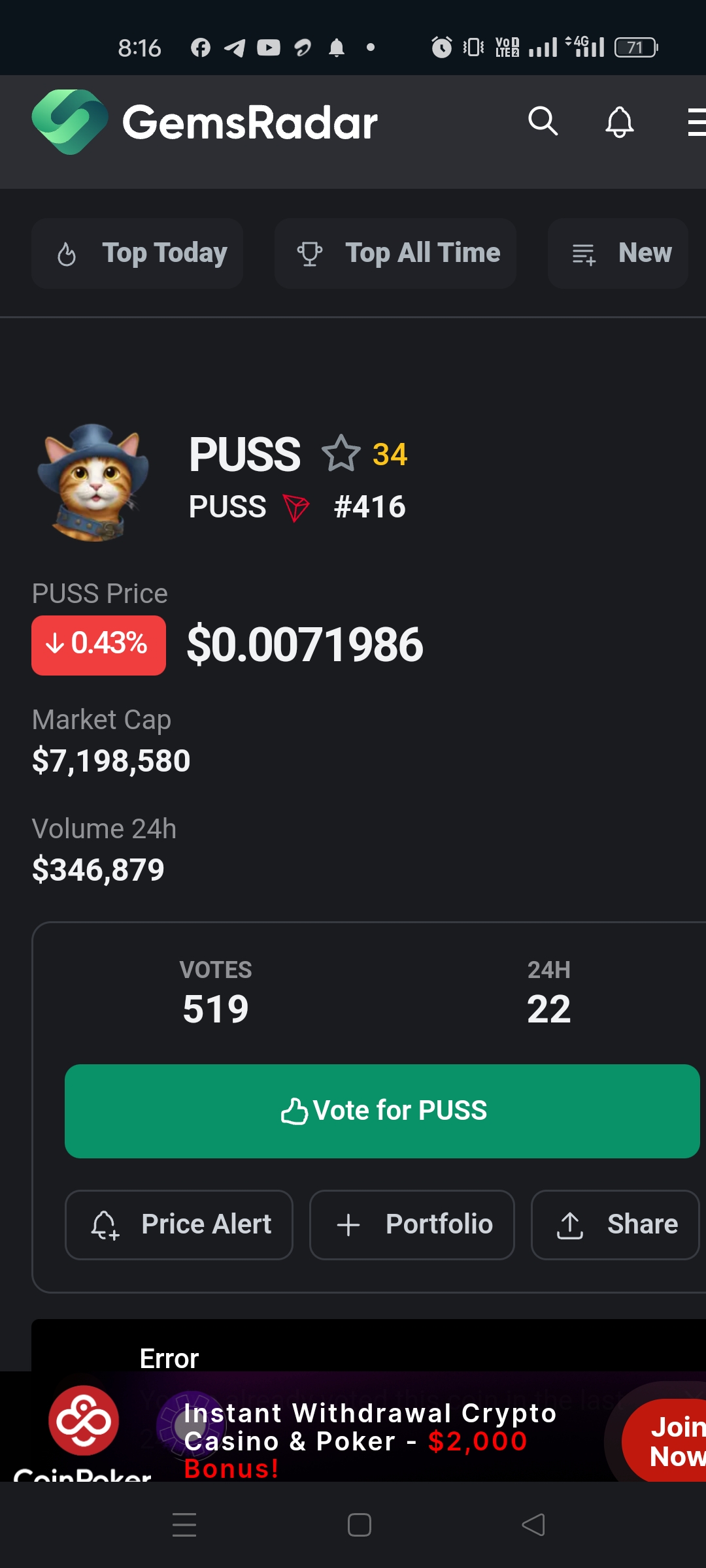Open the hamburger menu
The image size is (706, 1568).
(x=697, y=122)
